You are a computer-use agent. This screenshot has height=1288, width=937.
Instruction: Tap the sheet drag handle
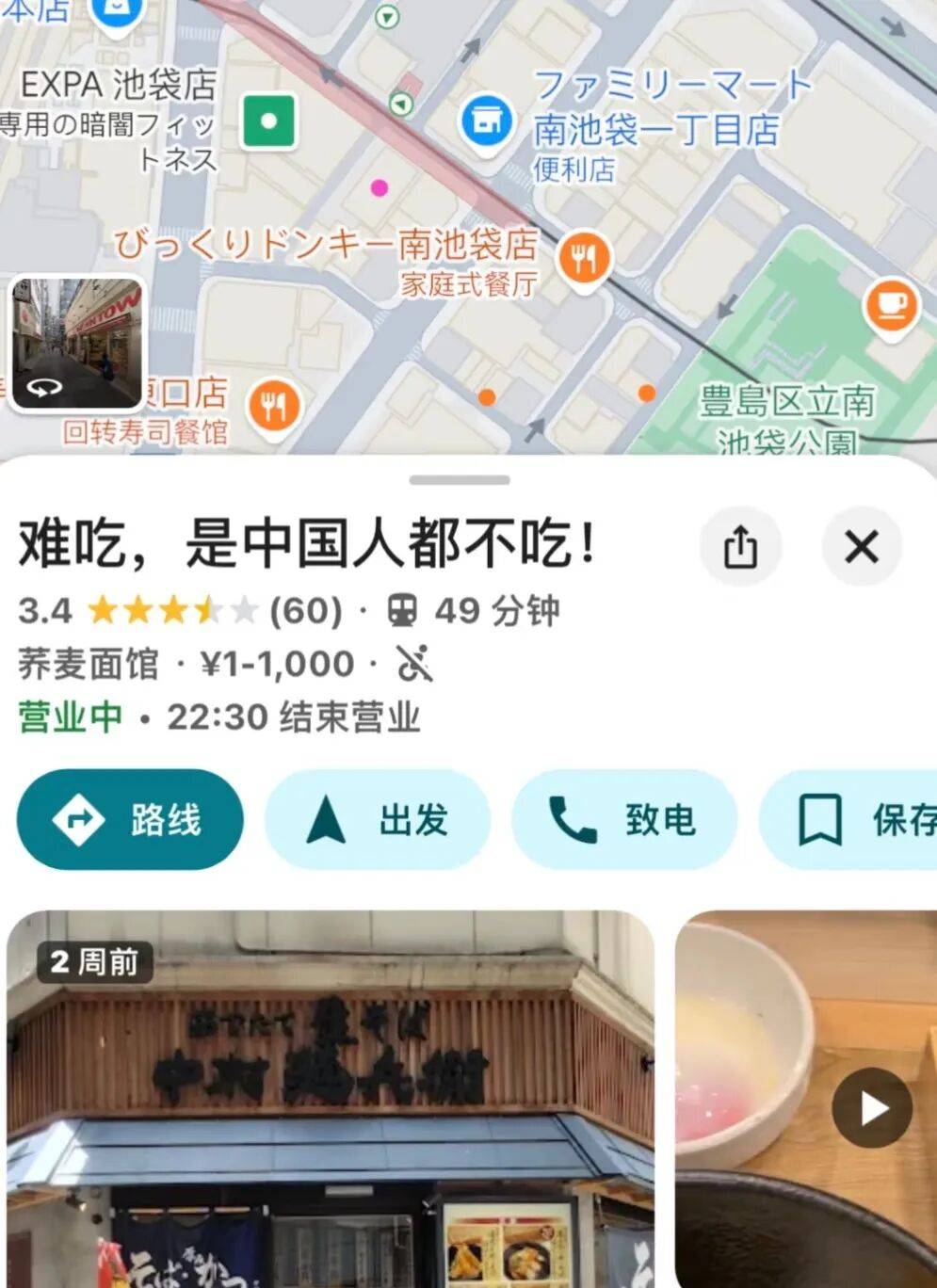(460, 480)
